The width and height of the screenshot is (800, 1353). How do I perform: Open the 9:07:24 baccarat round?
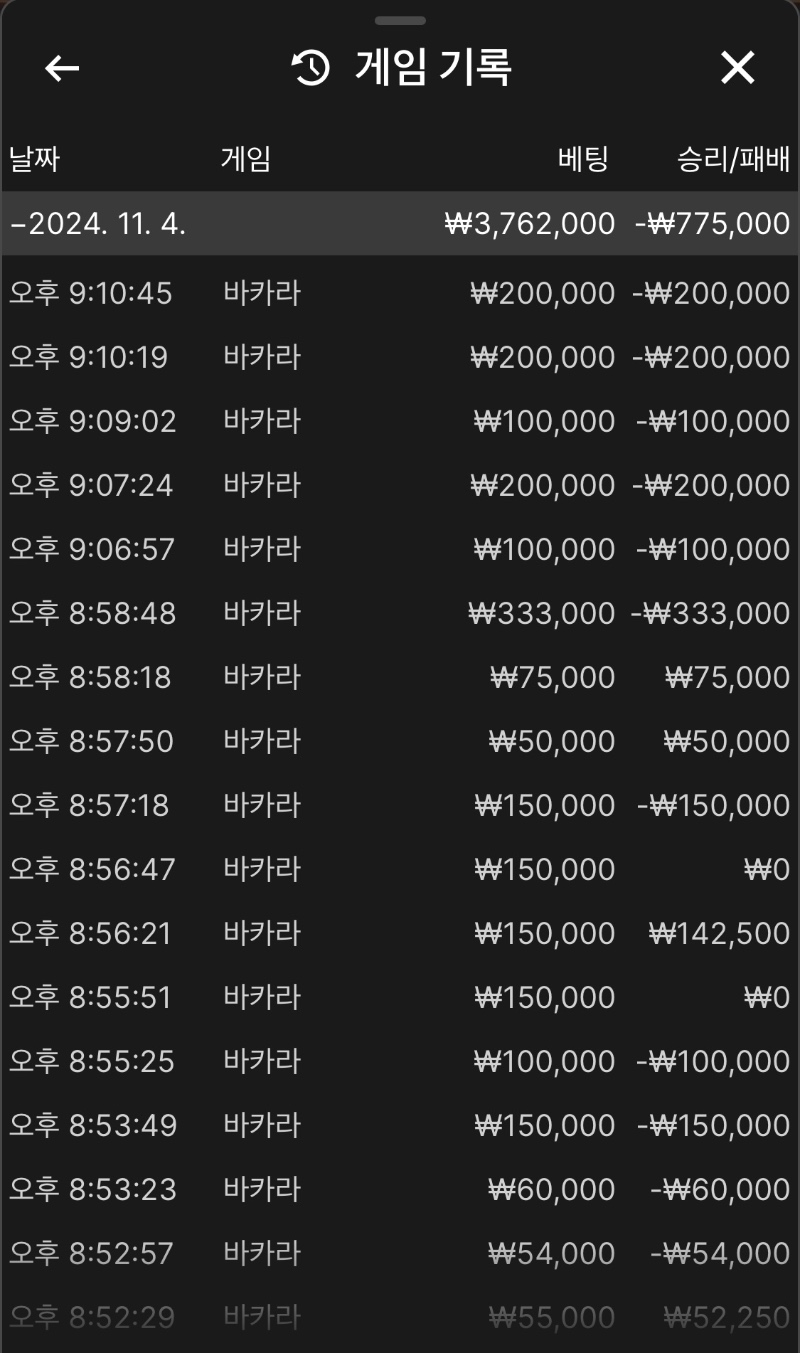click(x=400, y=485)
